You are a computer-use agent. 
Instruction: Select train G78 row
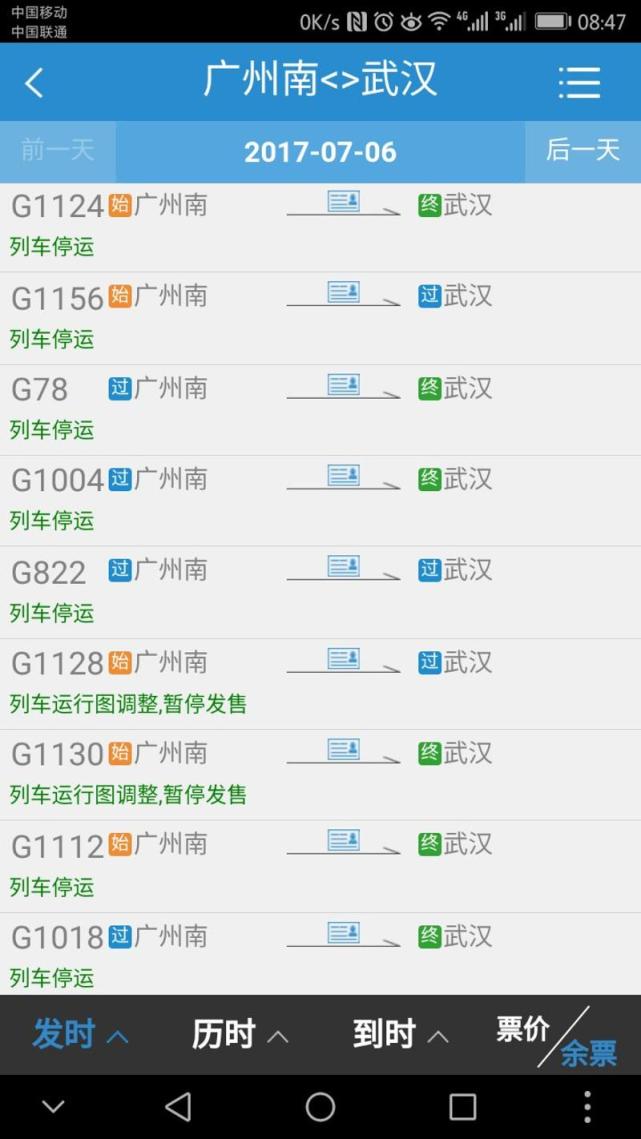click(x=320, y=409)
